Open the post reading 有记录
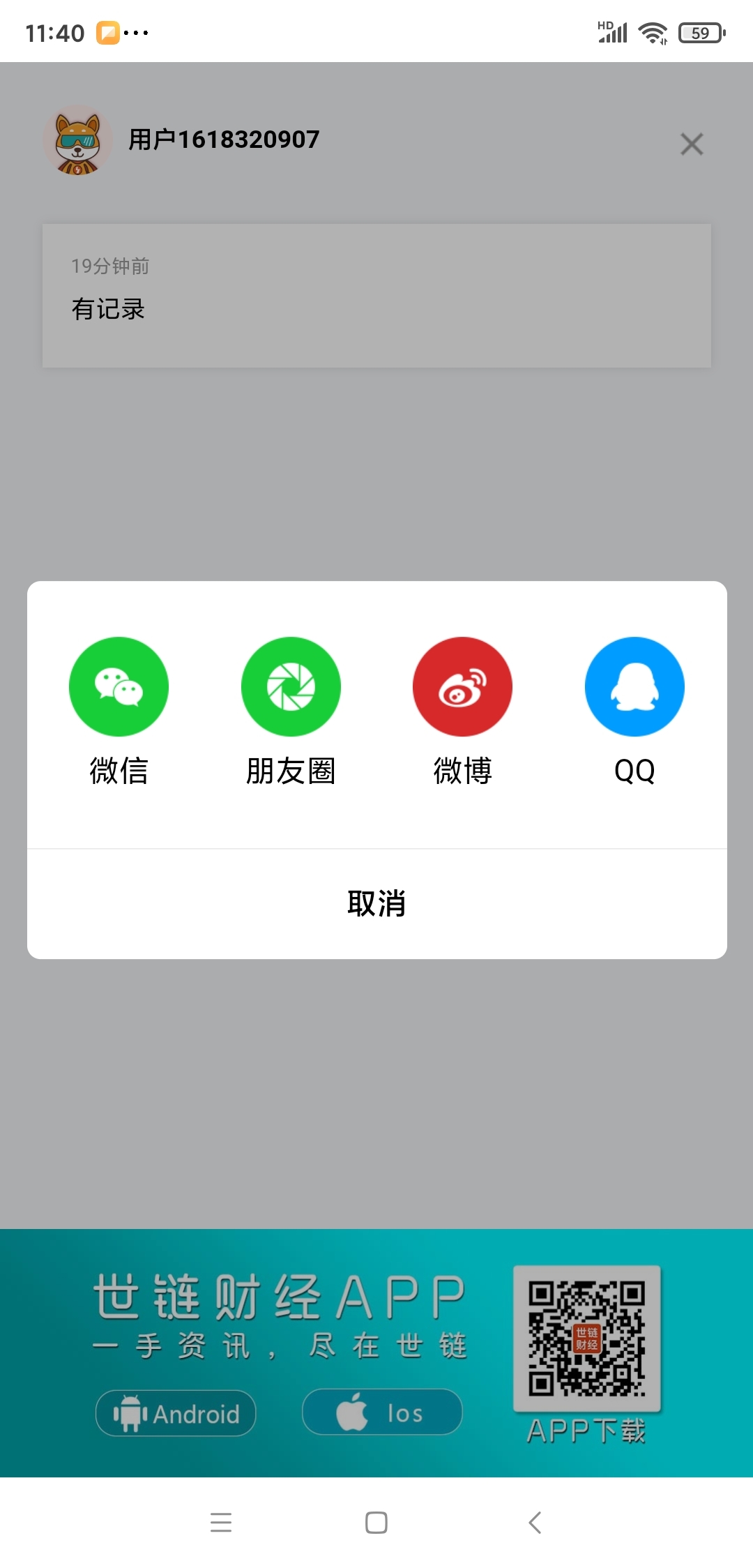 pos(108,309)
